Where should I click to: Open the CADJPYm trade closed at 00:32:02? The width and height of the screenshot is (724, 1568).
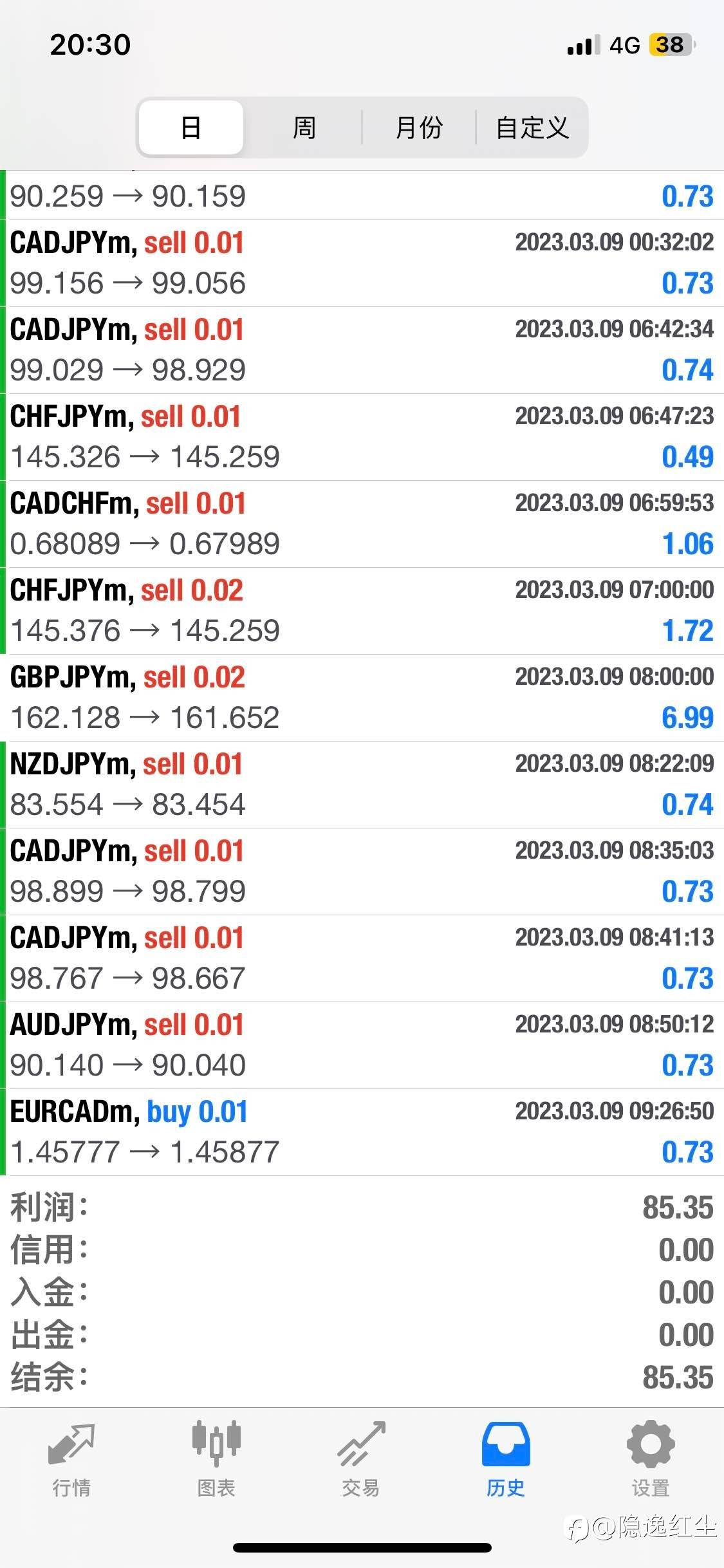click(x=362, y=263)
